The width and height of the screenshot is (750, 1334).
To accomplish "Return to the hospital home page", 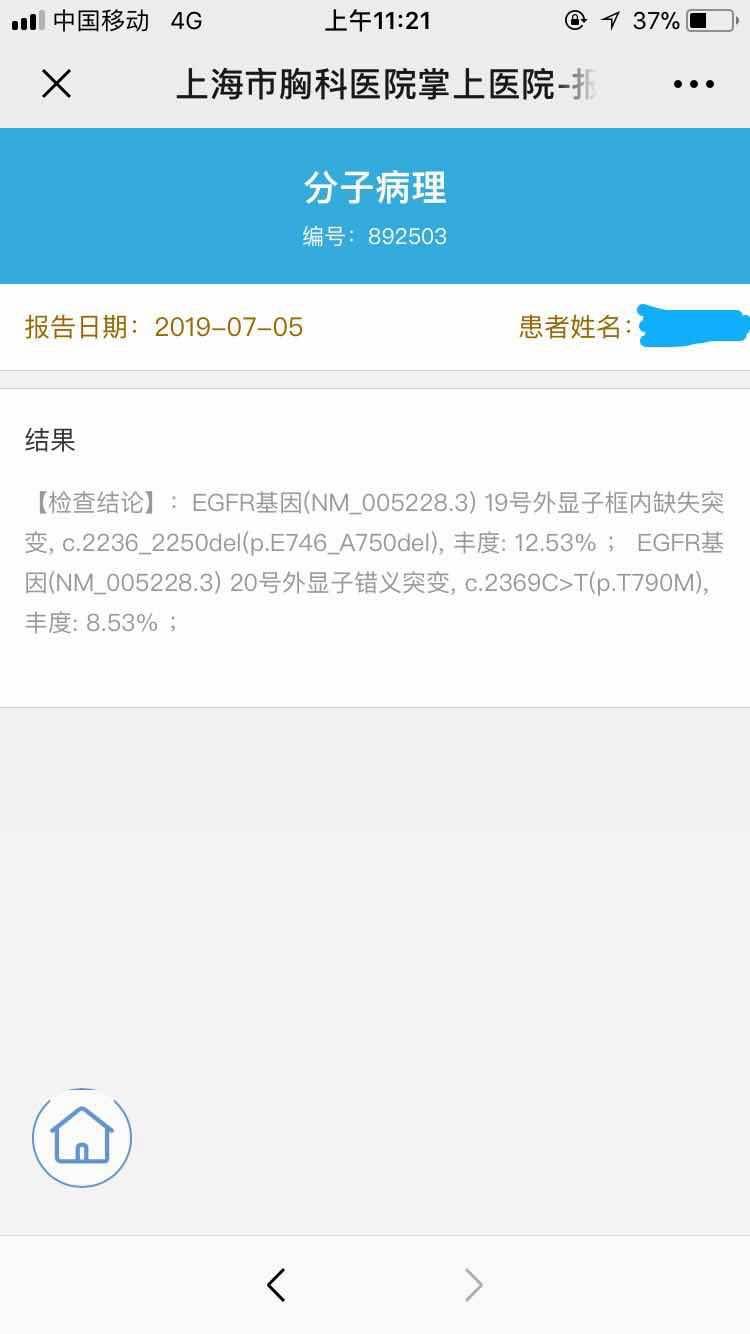I will point(82,1138).
